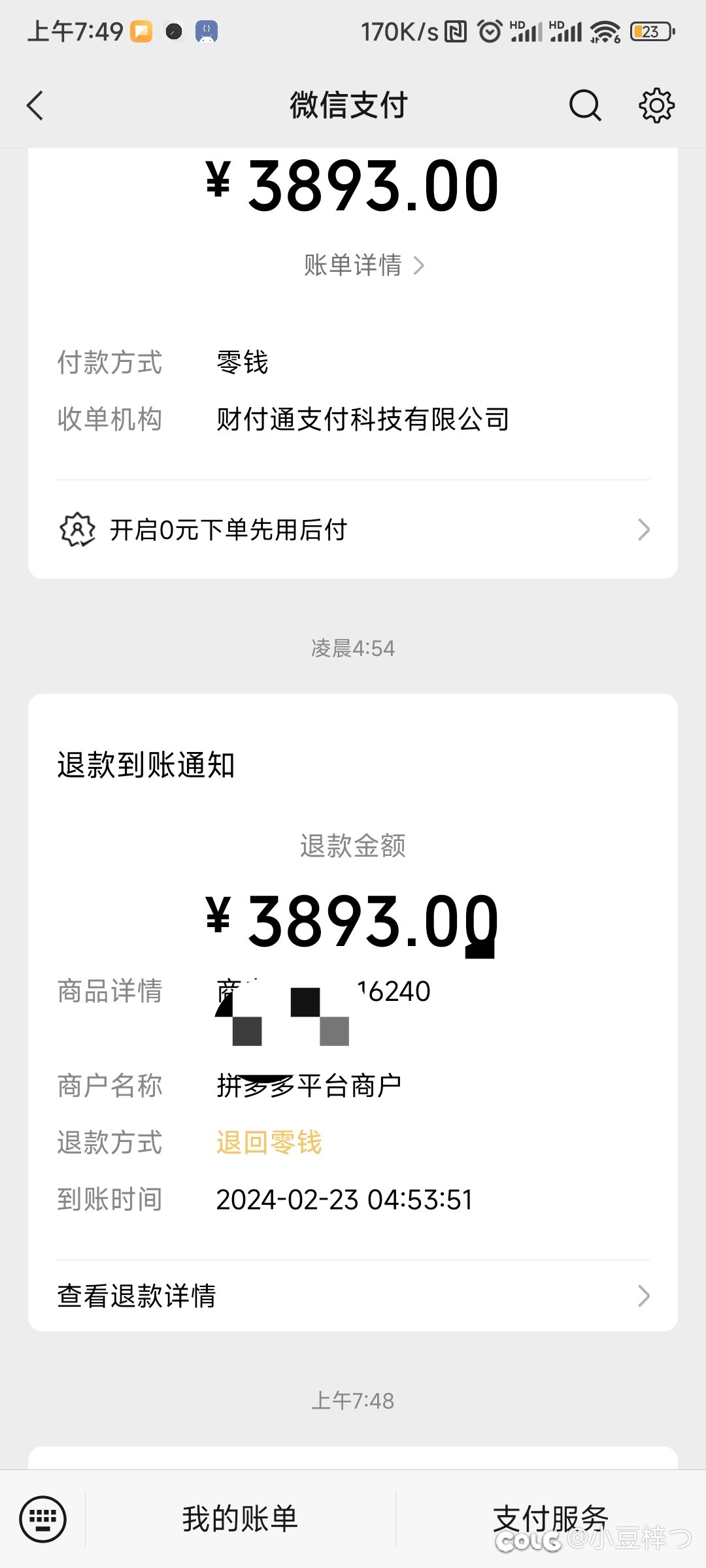Open 支付服务 menu

click(550, 1518)
